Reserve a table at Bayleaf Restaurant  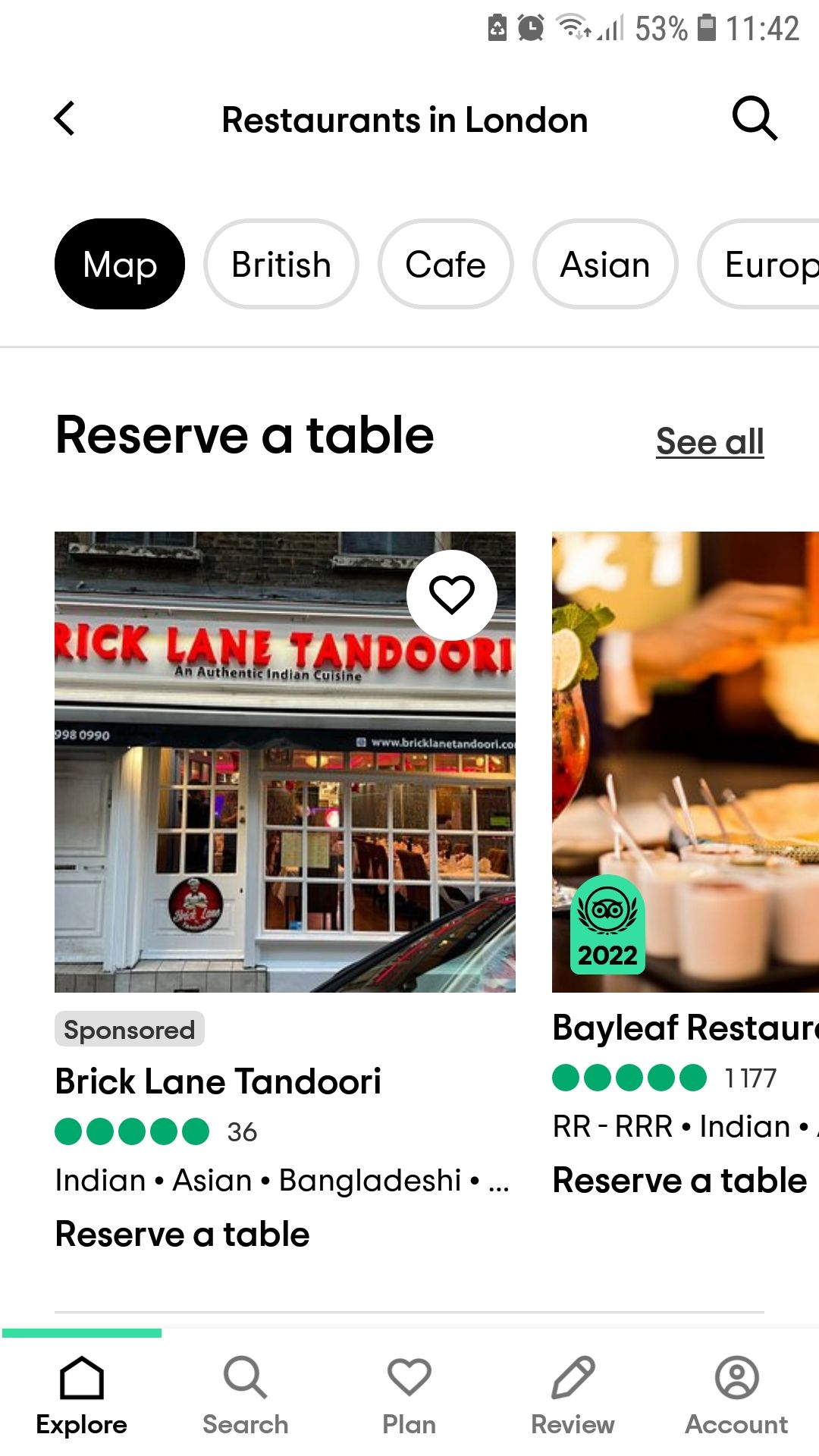click(679, 1180)
